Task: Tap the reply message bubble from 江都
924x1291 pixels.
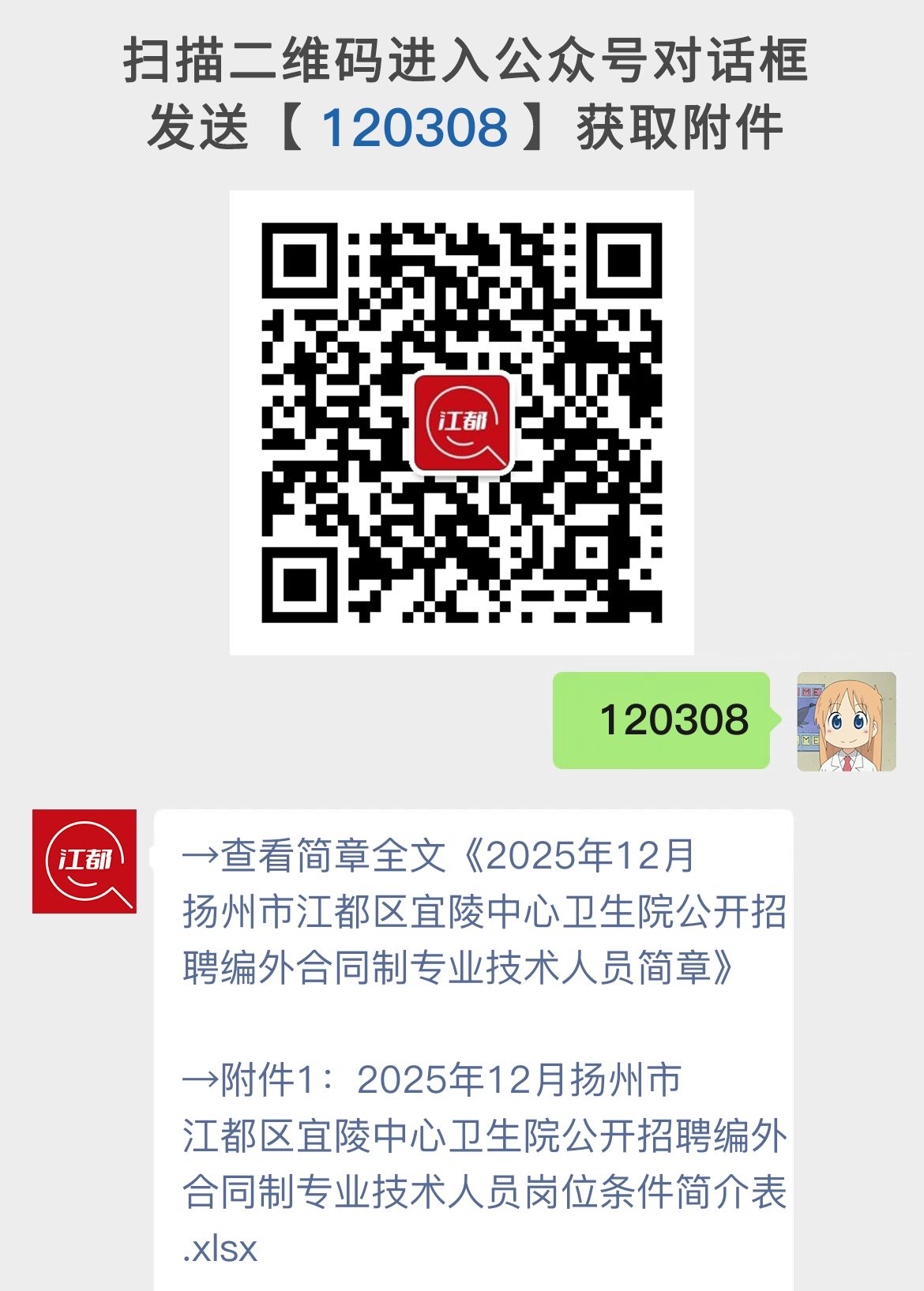Action: 474,1026
